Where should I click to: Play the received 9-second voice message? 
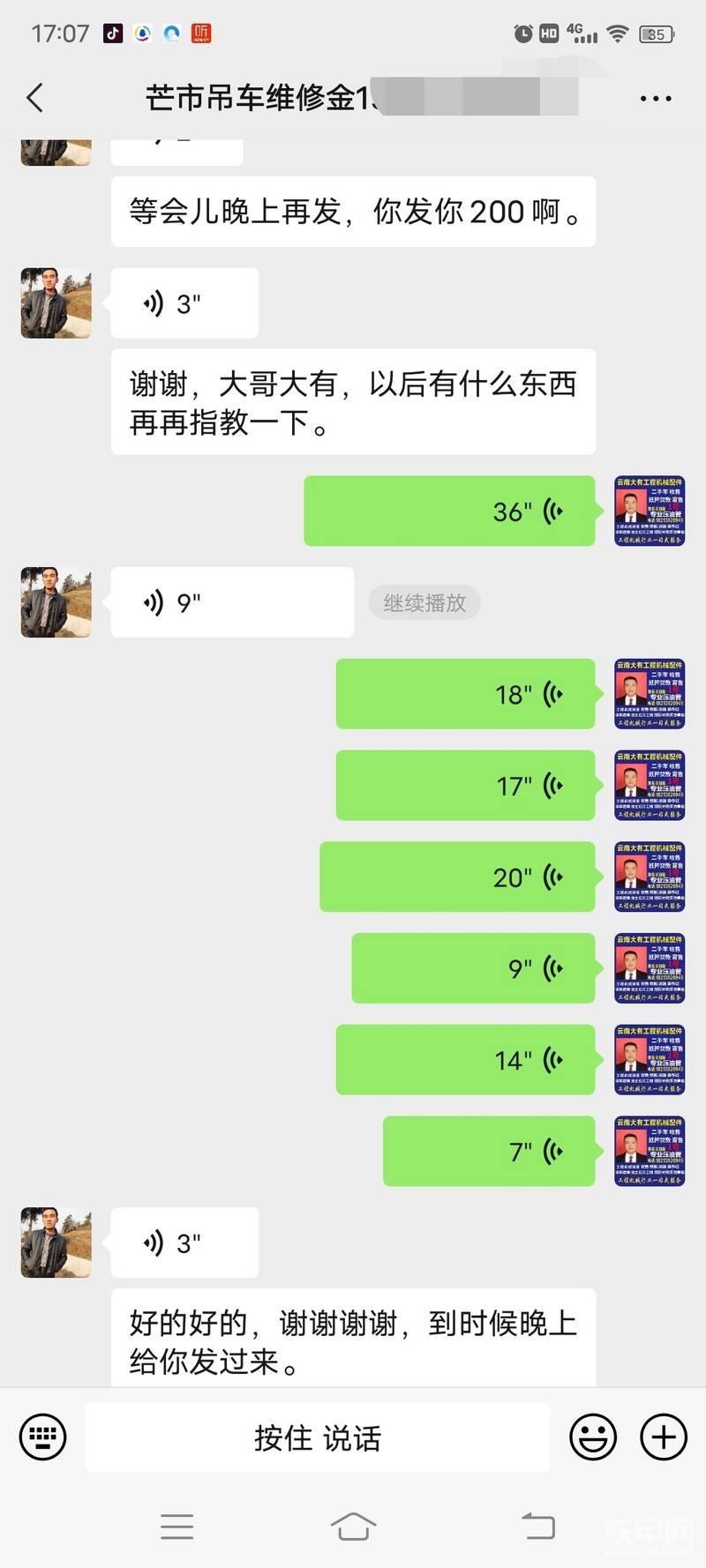231,603
